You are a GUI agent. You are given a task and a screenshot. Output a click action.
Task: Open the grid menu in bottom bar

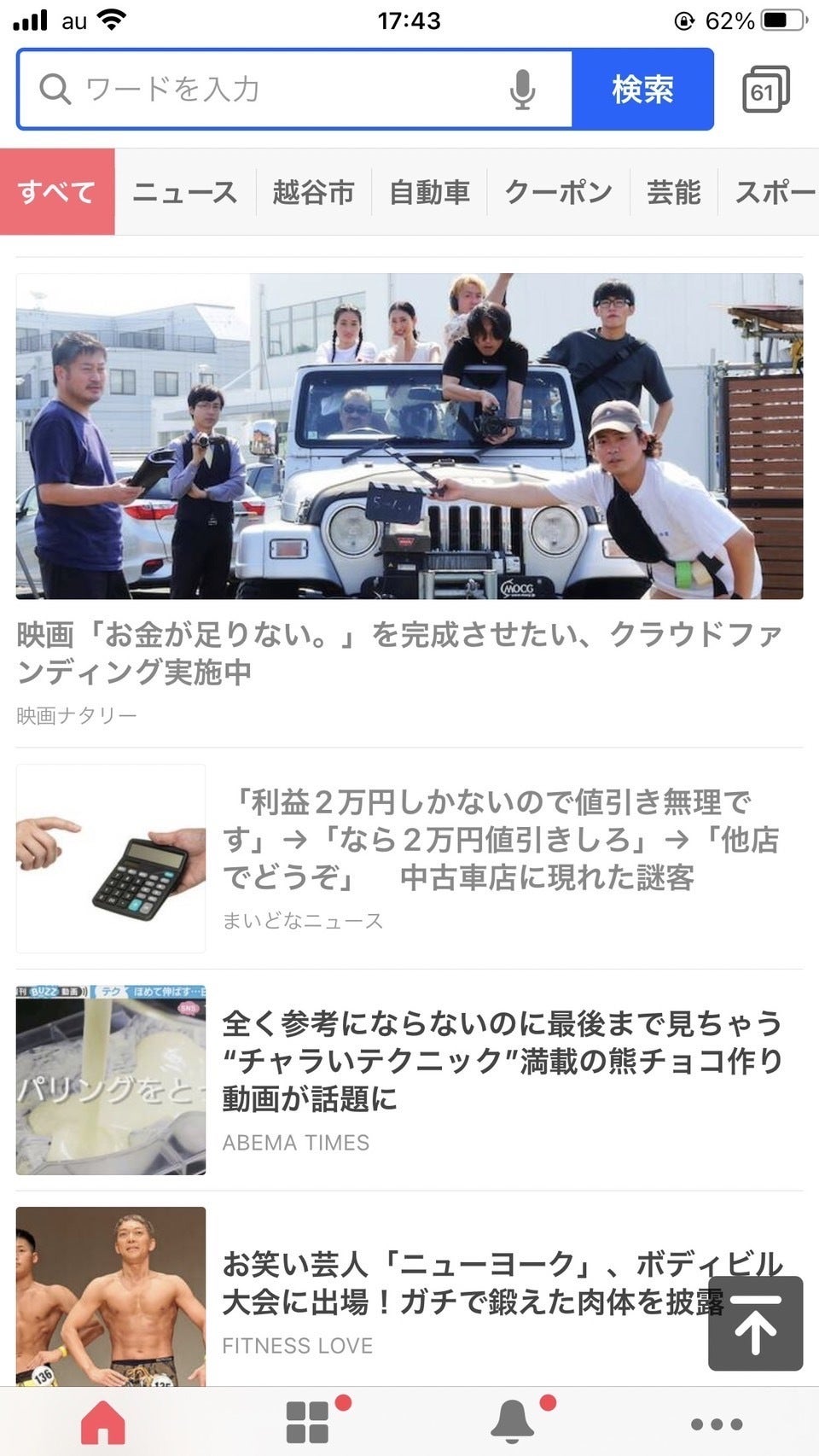pyautogui.click(x=307, y=1422)
